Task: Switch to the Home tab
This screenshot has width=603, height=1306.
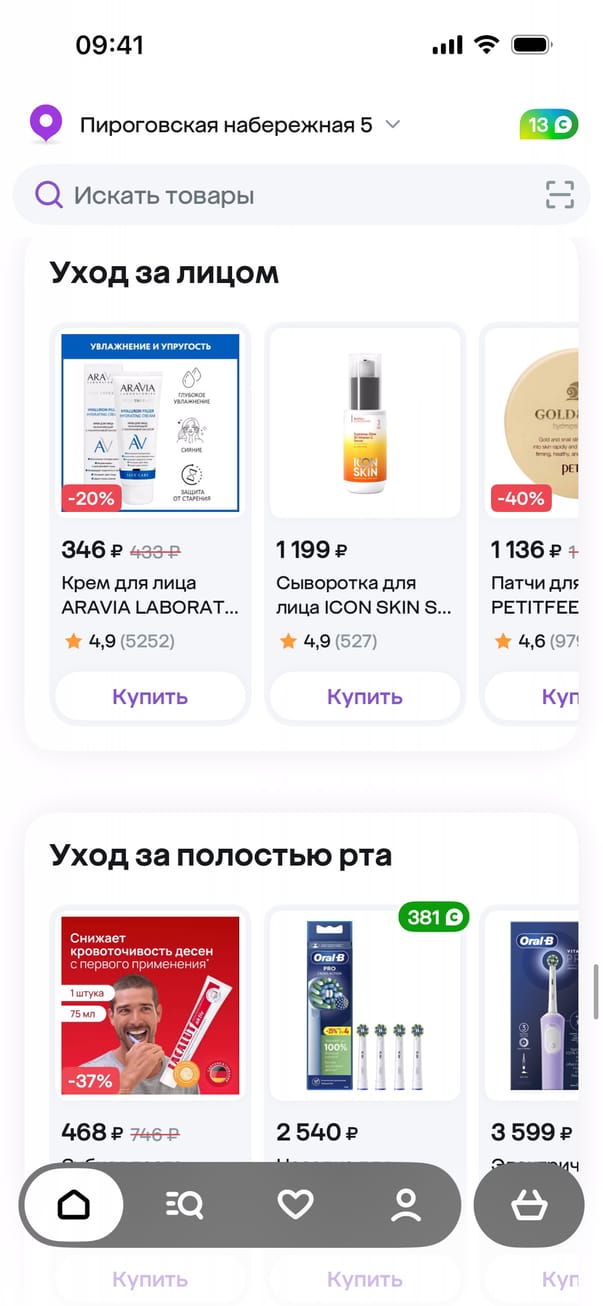Action: pos(74,1205)
